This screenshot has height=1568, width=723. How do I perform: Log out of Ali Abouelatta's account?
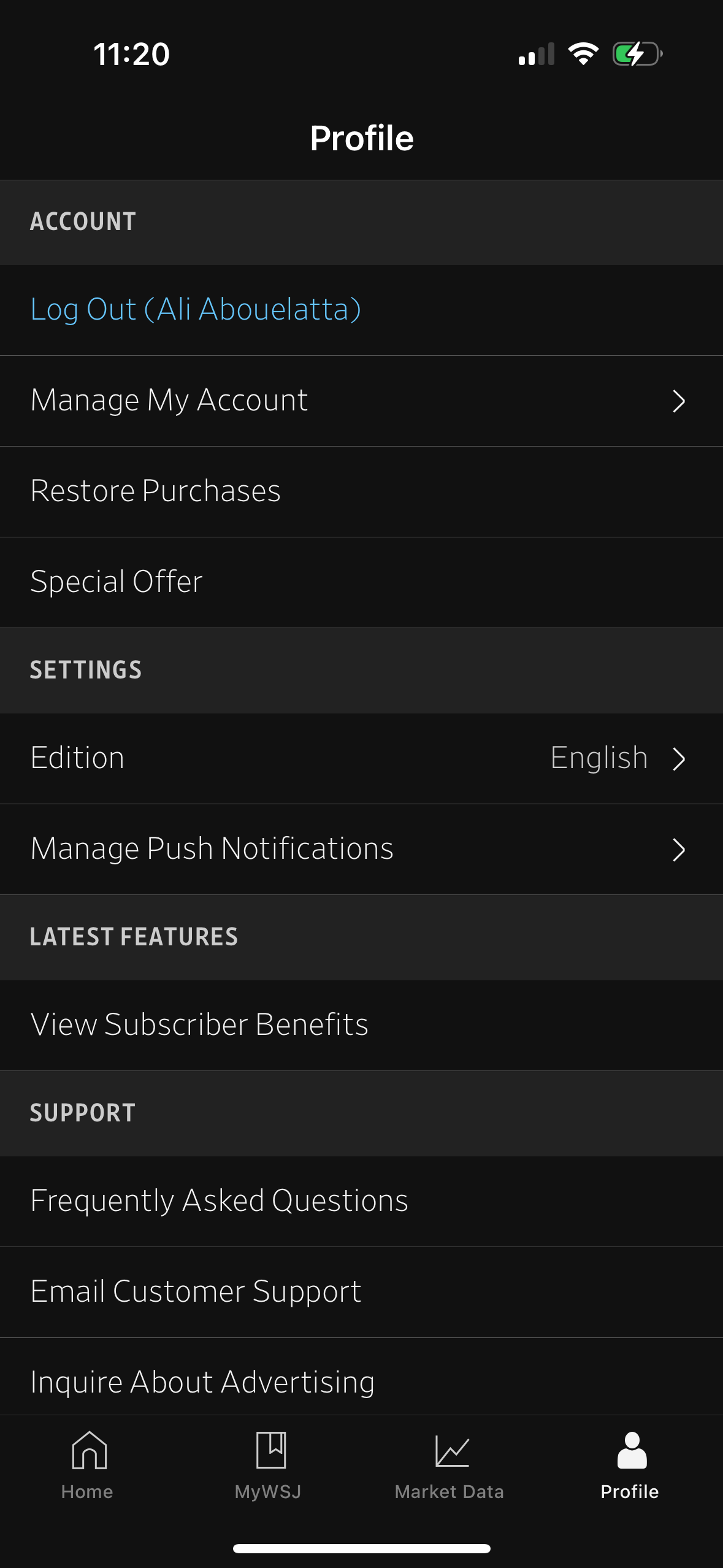coord(196,310)
